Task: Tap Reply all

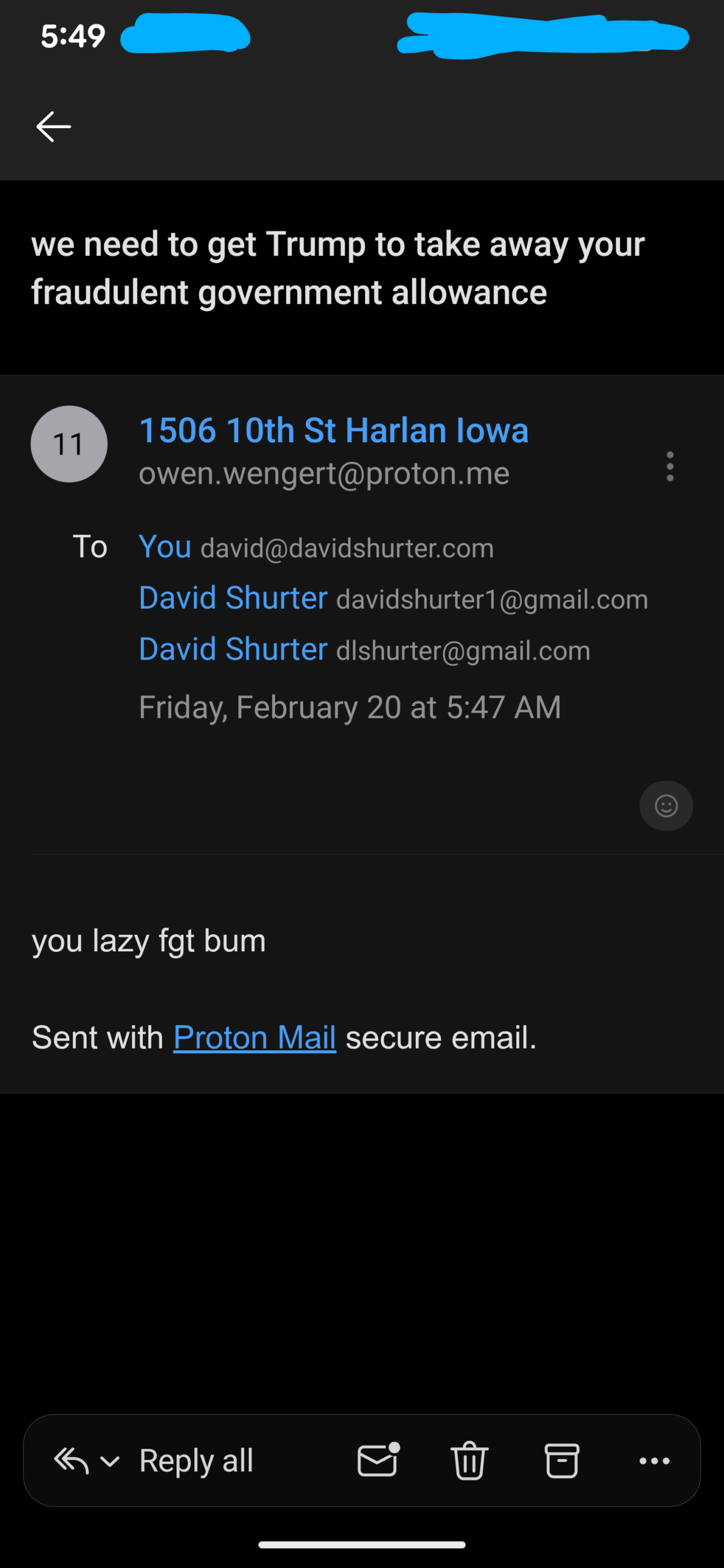Action: pyautogui.click(x=196, y=1461)
